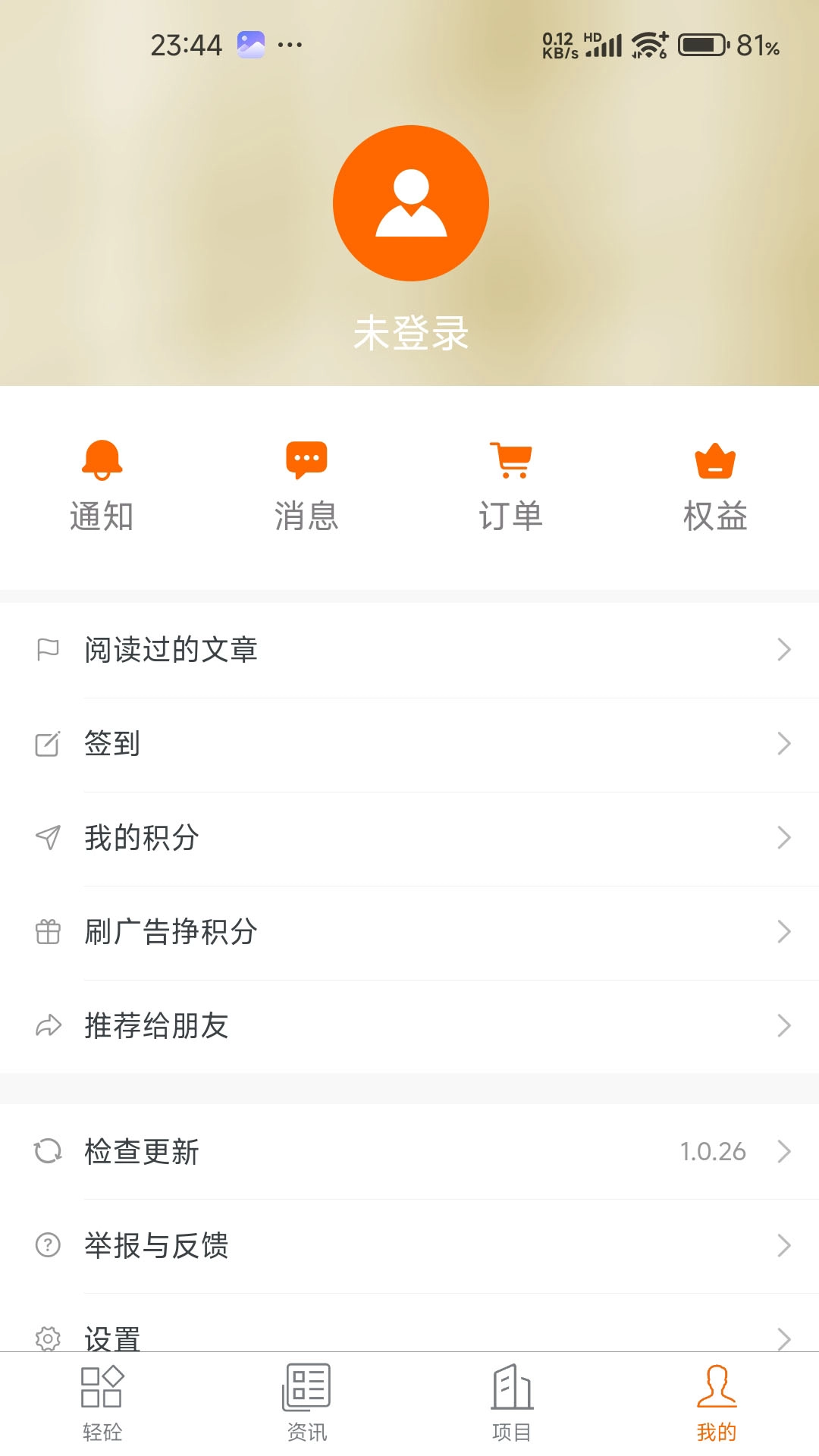Open the 订单 shopping cart icon
Image resolution: width=819 pixels, height=1456 pixels.
511,459
